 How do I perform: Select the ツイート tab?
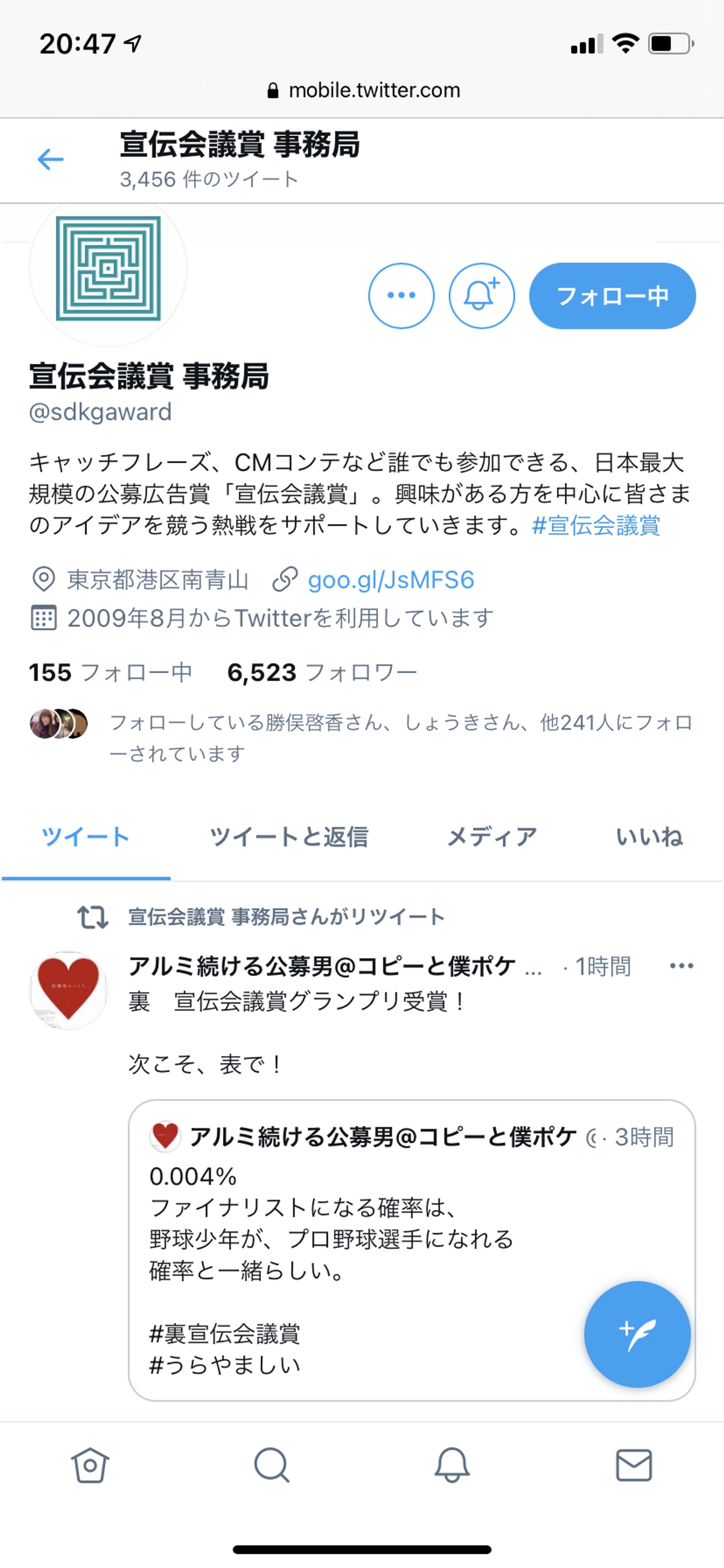(85, 837)
